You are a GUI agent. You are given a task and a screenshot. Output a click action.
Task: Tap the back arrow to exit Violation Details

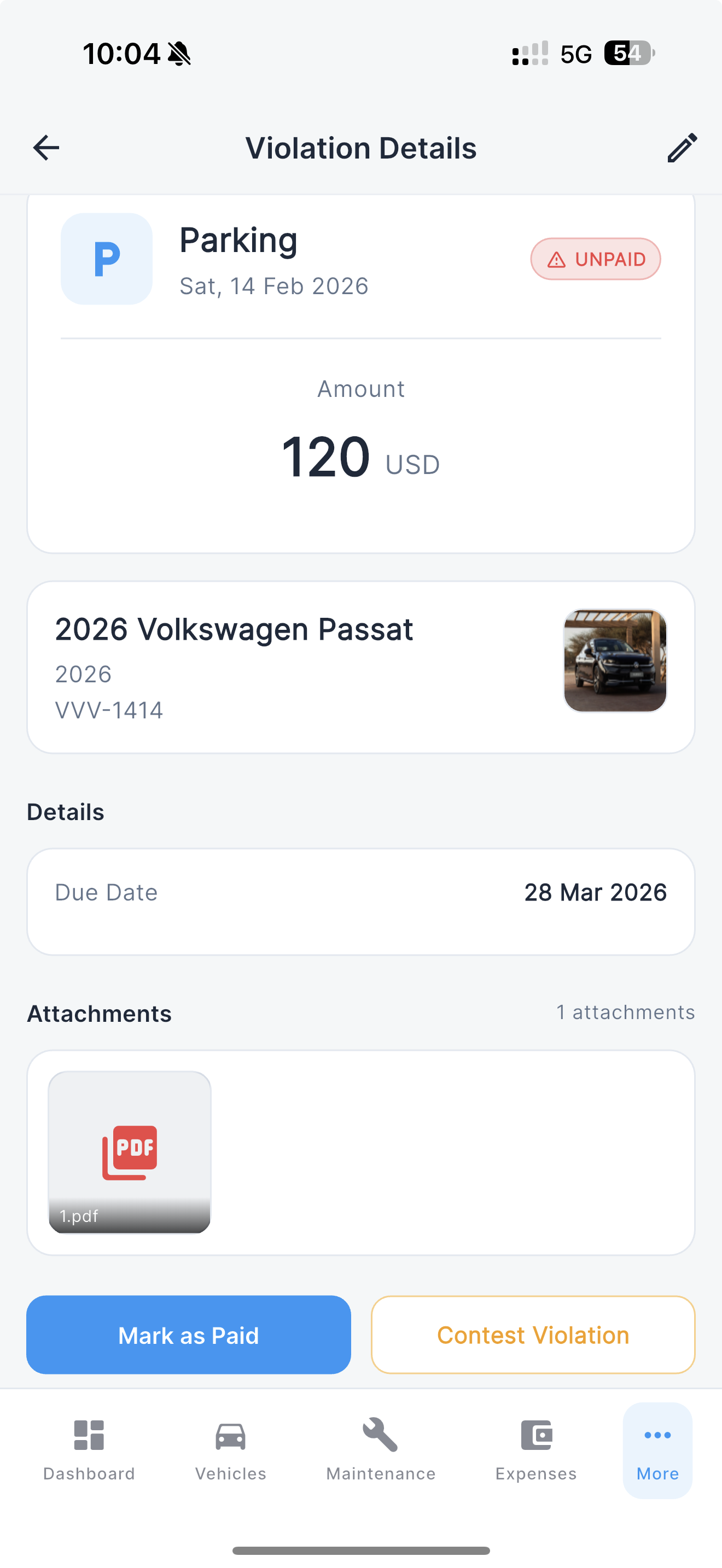tap(45, 147)
